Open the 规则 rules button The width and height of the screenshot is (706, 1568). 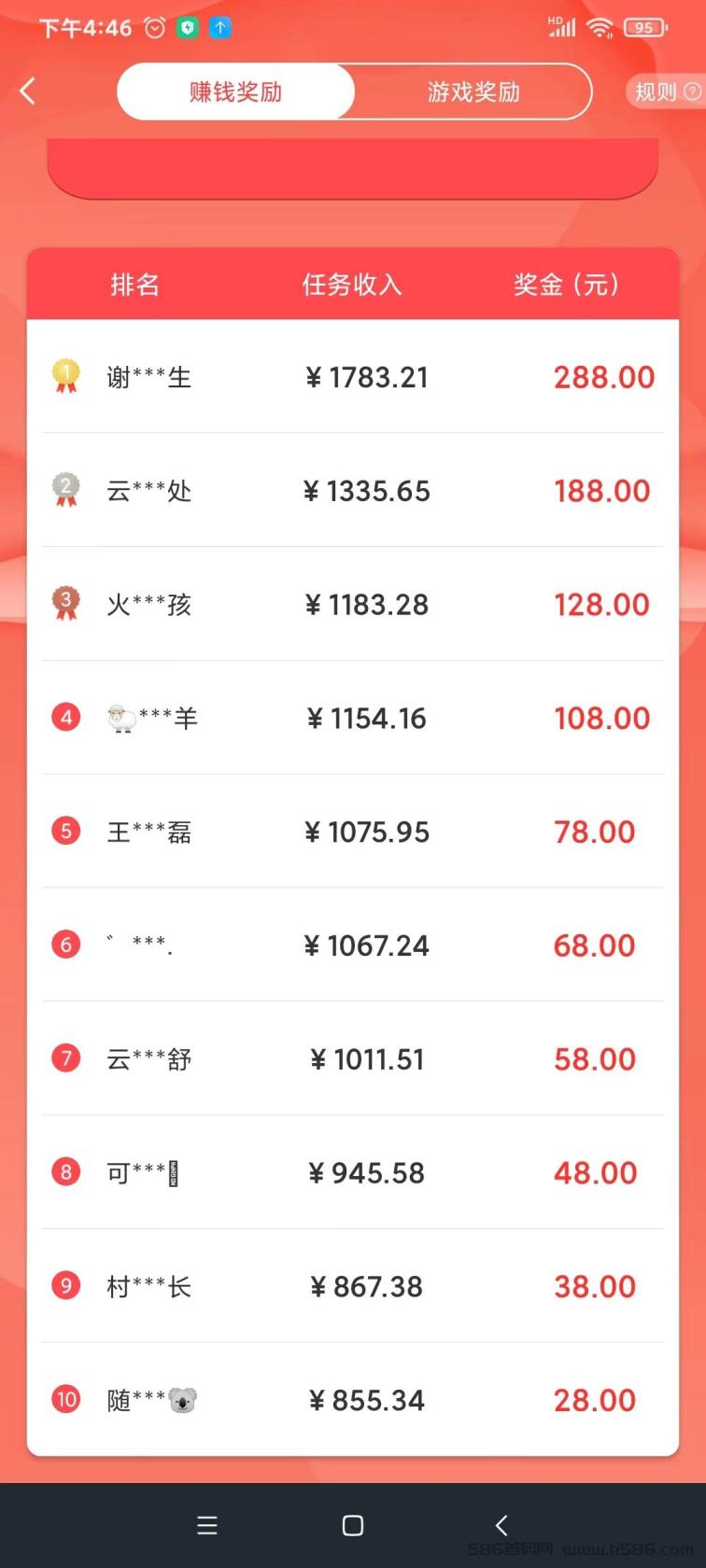[665, 91]
